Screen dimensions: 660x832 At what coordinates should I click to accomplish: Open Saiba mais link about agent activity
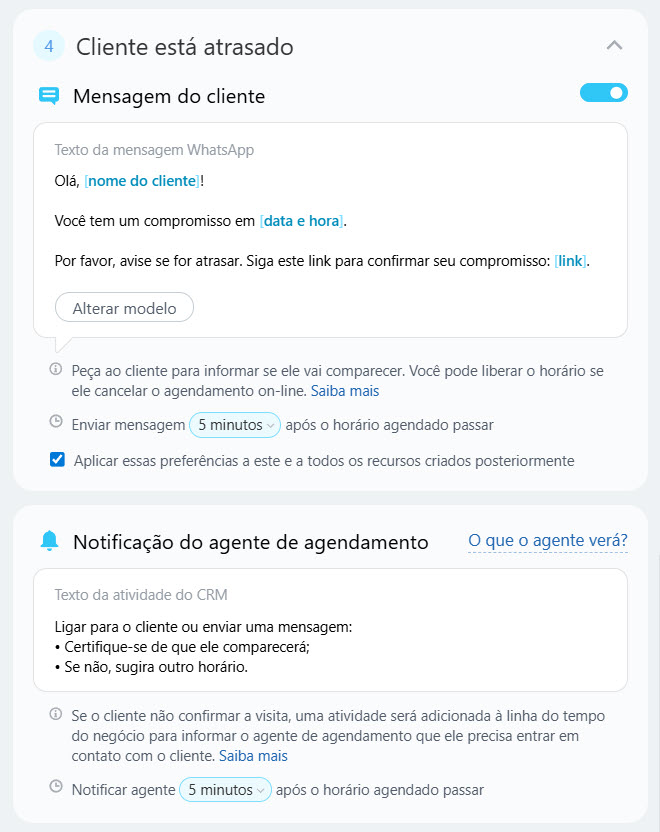[x=253, y=756]
